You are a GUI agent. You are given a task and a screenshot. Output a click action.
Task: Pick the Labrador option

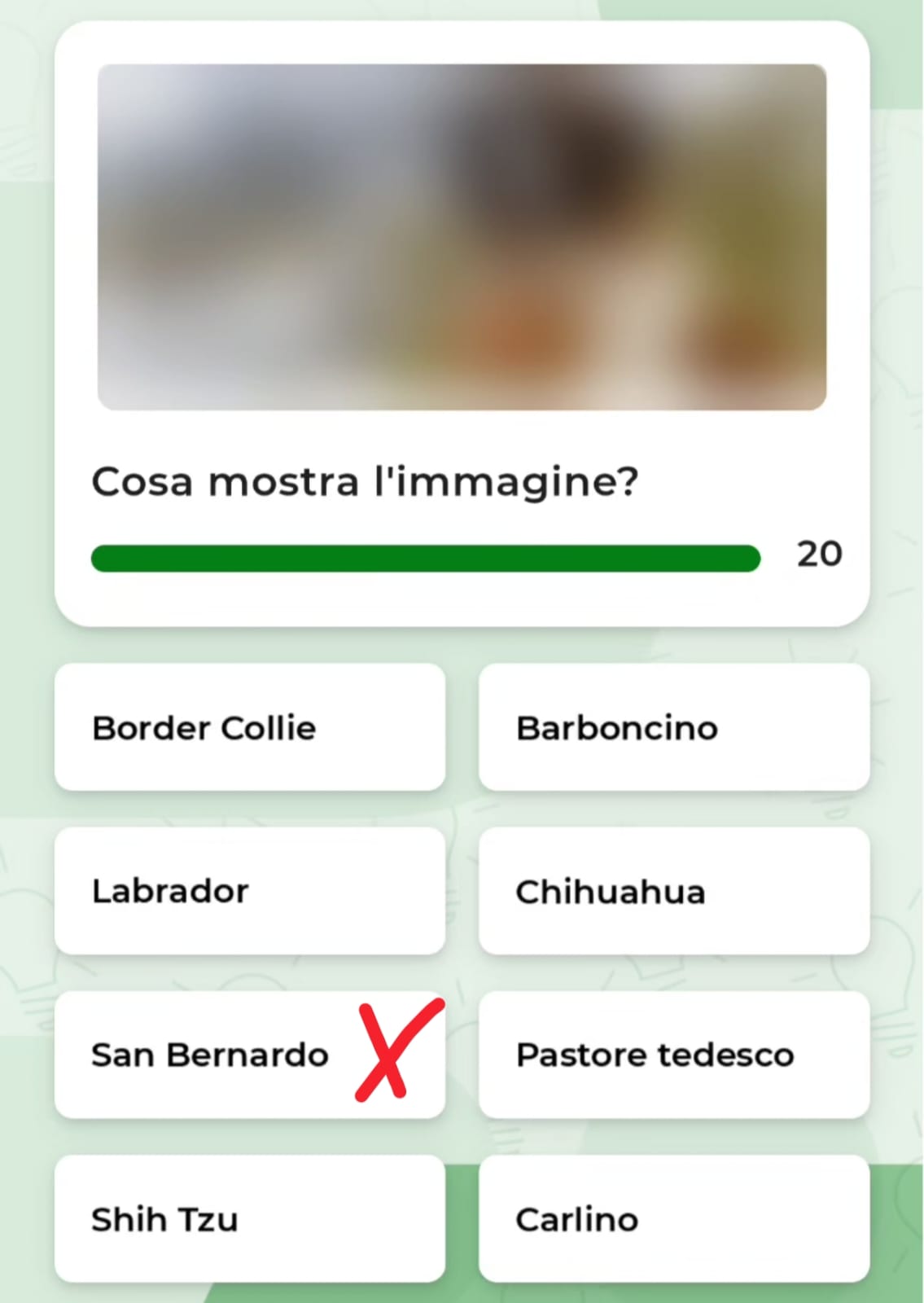point(249,891)
